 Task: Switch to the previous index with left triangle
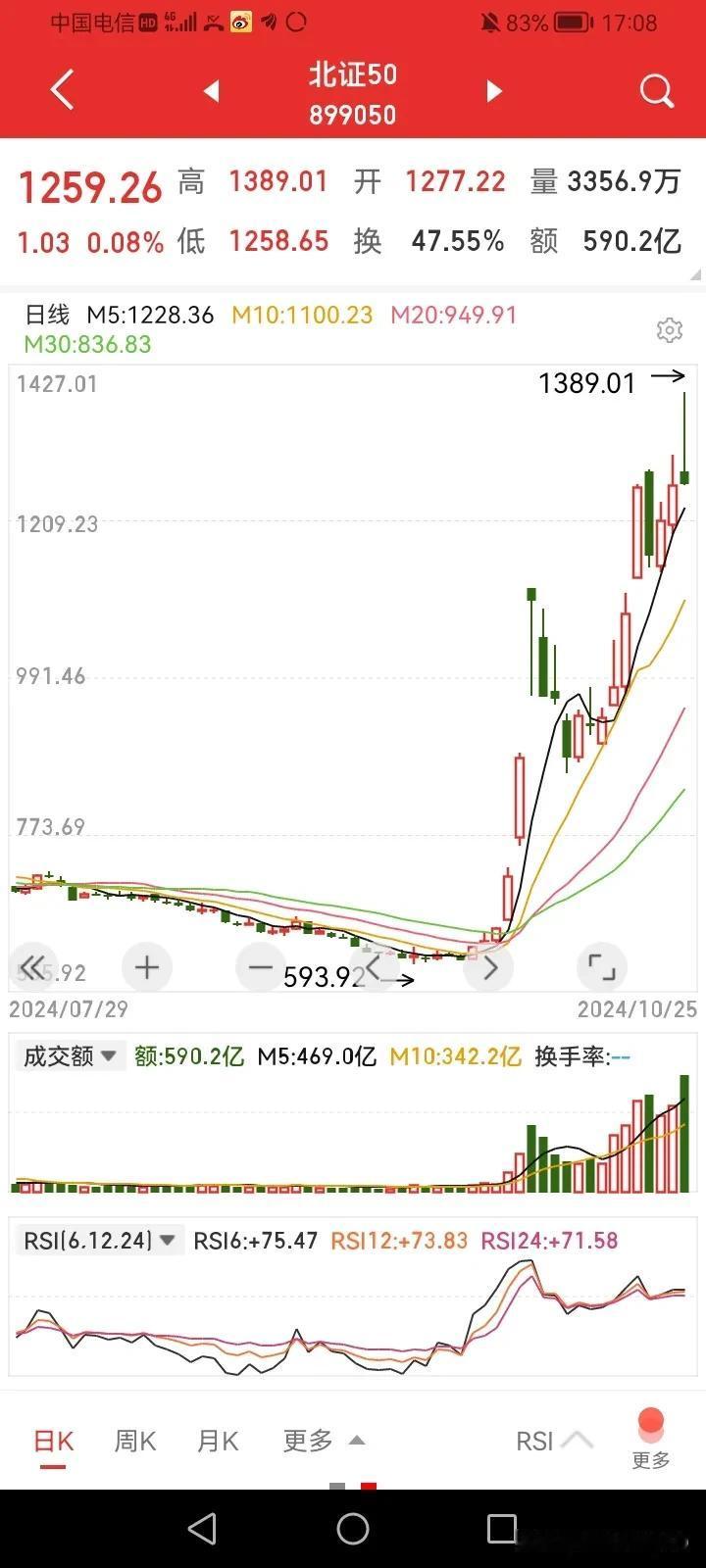tap(211, 91)
